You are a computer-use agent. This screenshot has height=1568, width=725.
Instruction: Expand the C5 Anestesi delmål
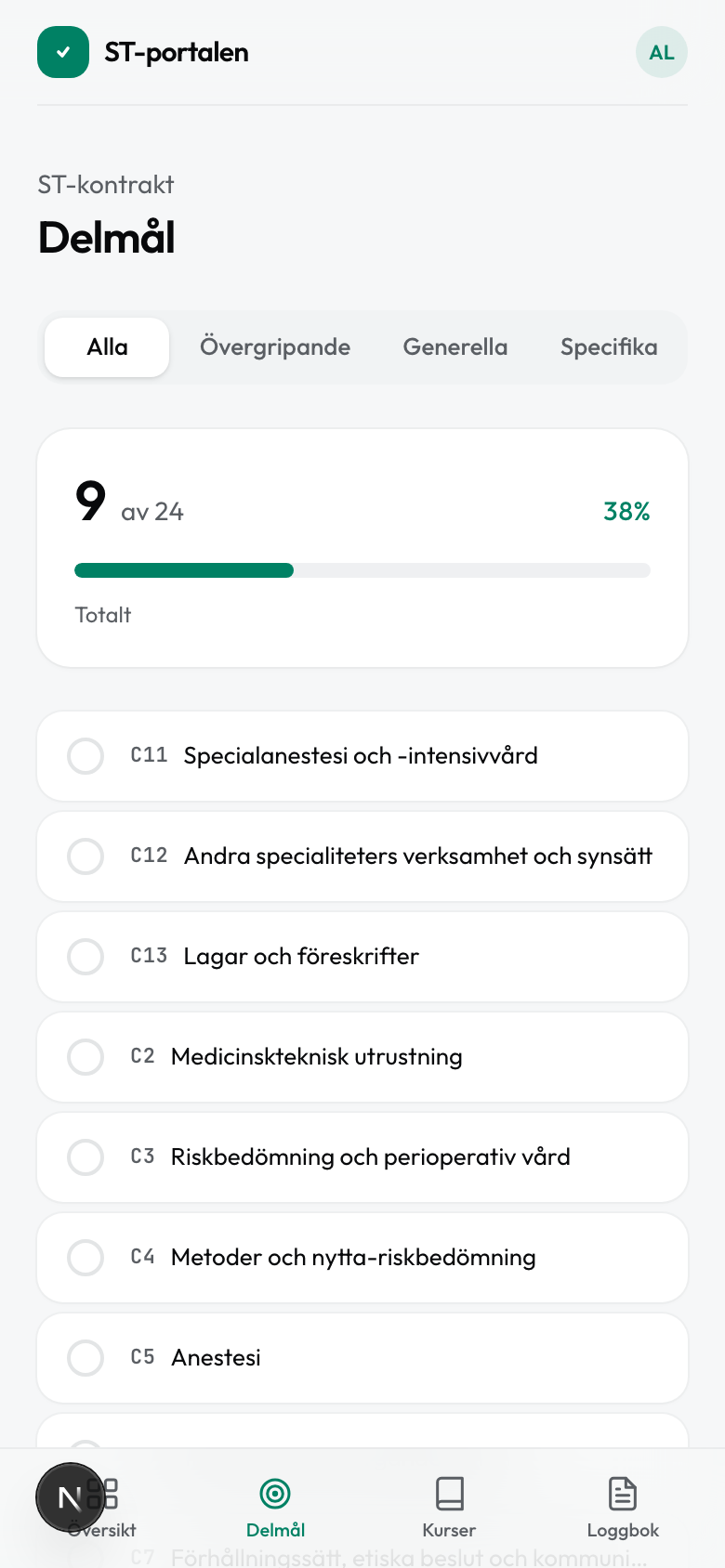(362, 1358)
